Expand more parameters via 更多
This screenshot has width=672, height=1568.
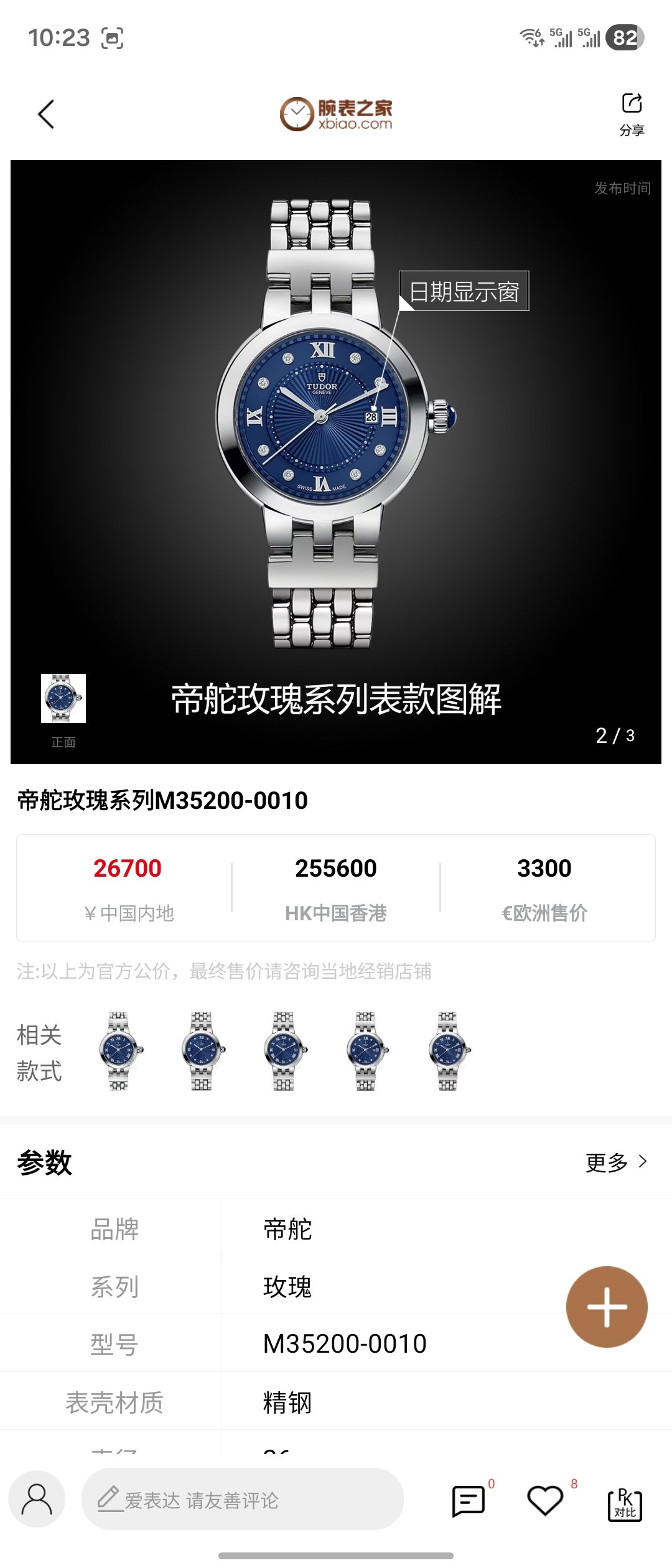coord(616,1162)
